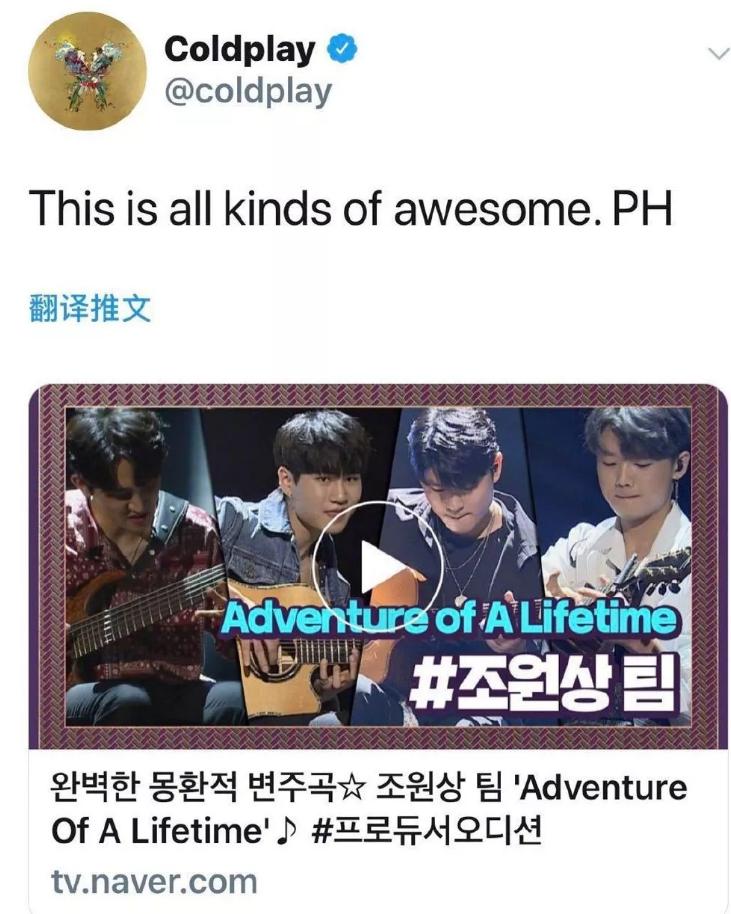Expand the tweet options chevron
Image resolution: width=731 pixels, height=914 pixels.
tap(718, 54)
